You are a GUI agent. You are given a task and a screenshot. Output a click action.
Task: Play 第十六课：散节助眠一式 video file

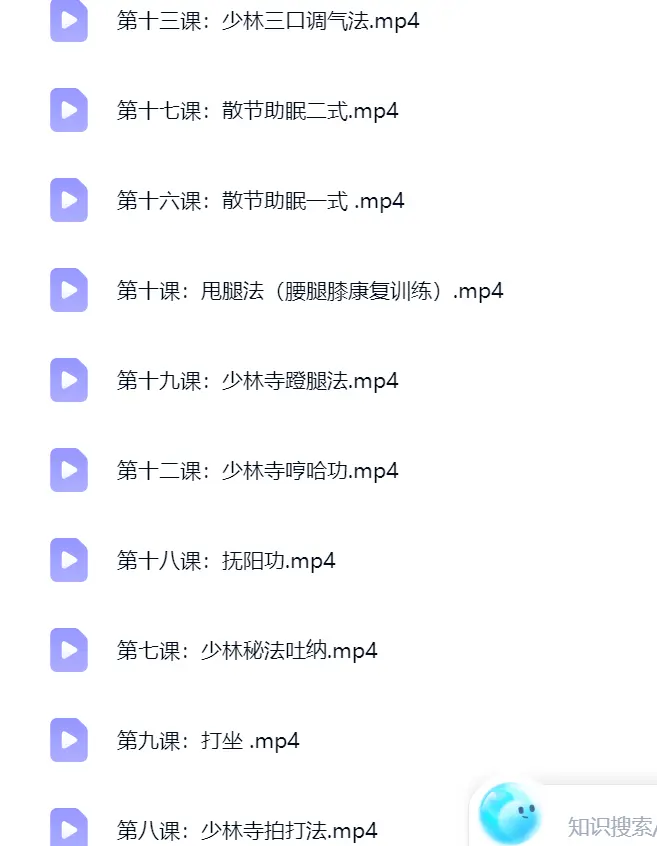click(261, 201)
